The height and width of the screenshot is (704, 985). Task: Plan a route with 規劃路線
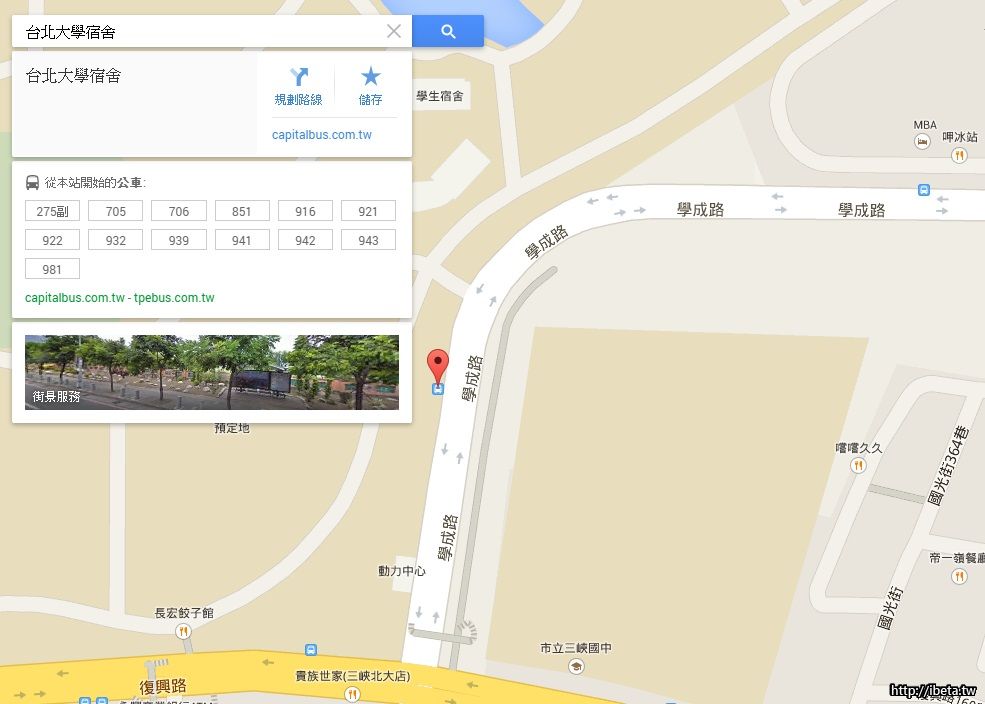click(298, 86)
